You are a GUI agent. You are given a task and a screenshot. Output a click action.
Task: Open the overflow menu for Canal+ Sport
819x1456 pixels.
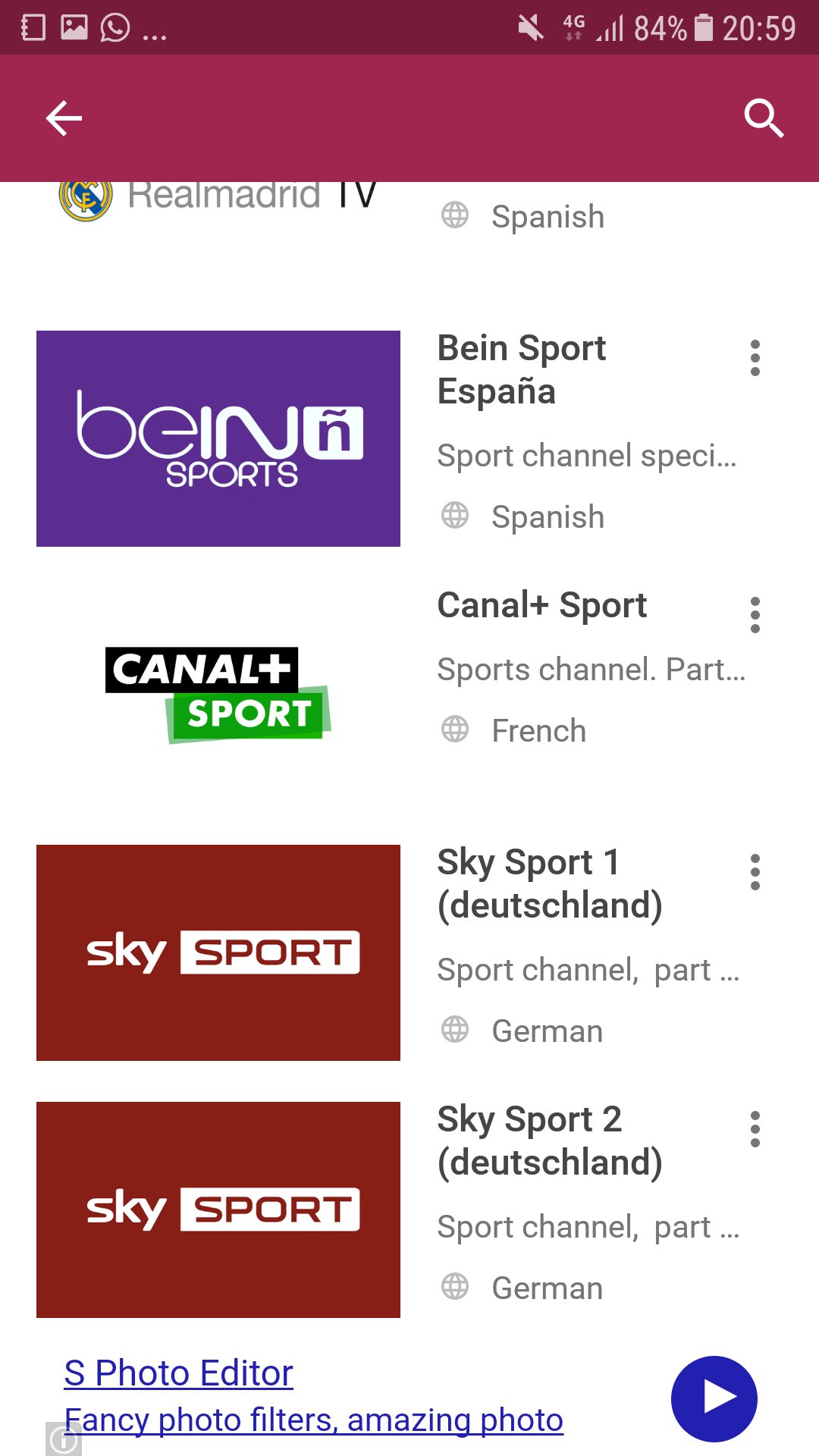pos(755,615)
